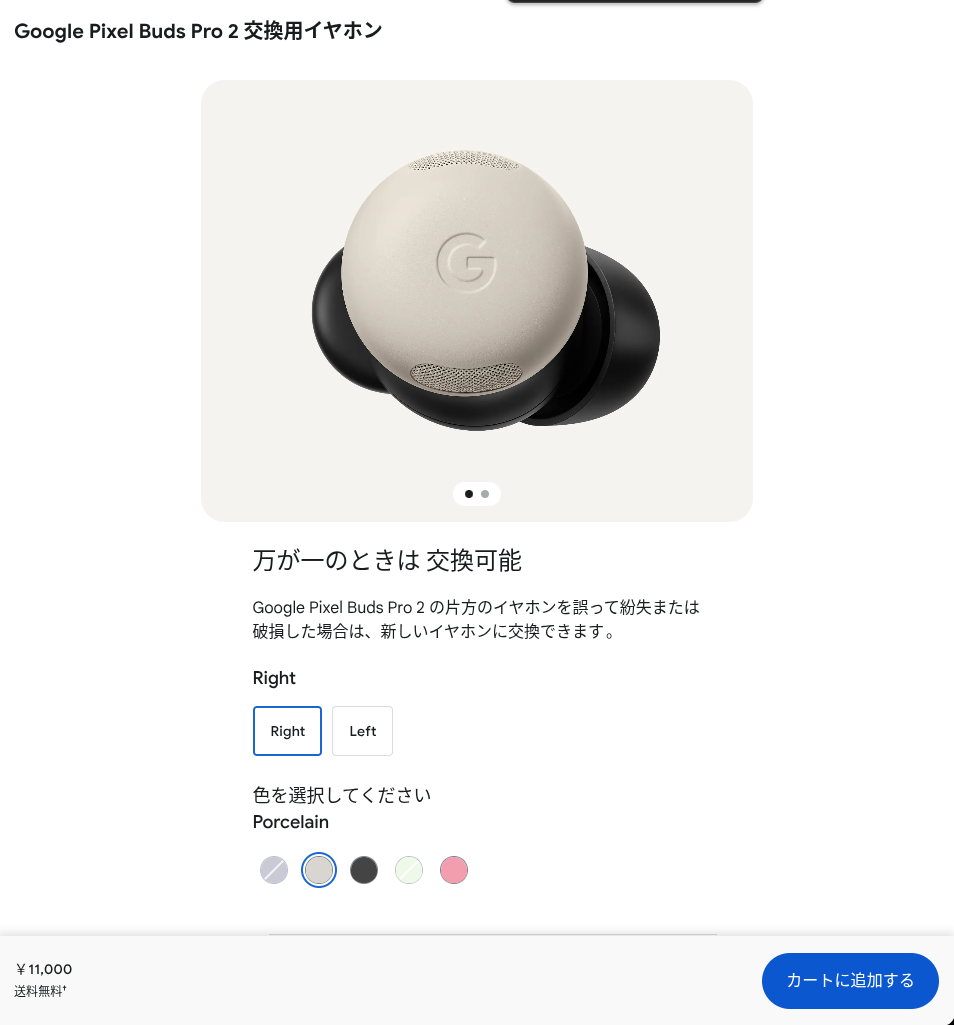Choose the dark gray color swatch
The height and width of the screenshot is (1025, 954).
coord(364,870)
